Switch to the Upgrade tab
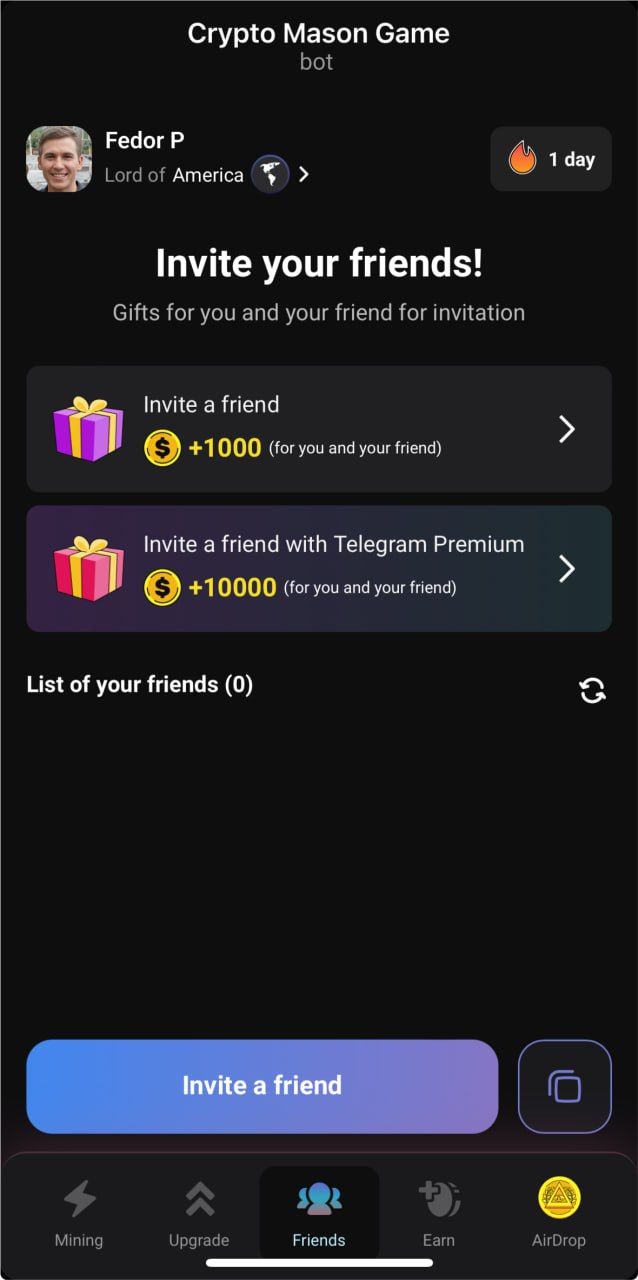Image resolution: width=638 pixels, height=1280 pixels. pyautogui.click(x=199, y=1213)
